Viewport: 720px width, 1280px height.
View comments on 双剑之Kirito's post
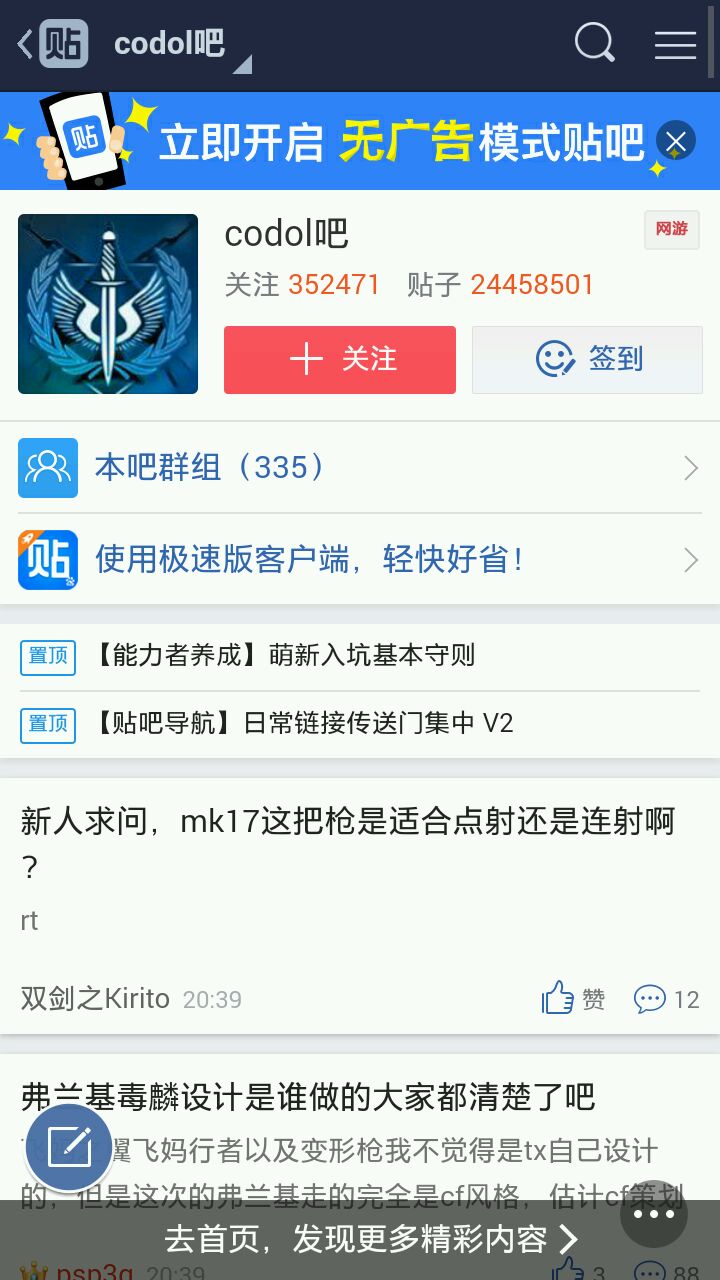666,998
